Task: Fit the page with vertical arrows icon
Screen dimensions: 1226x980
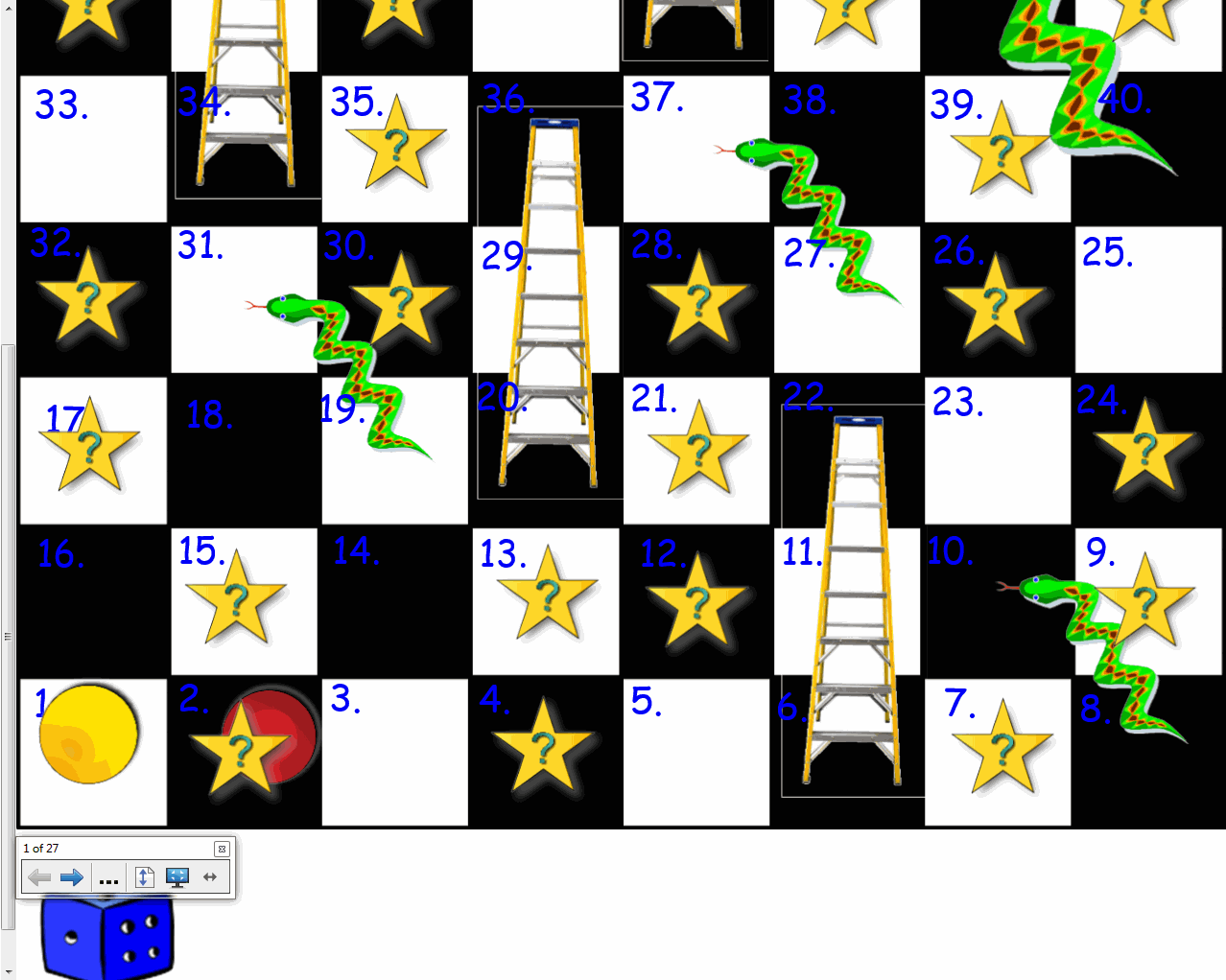Action: tap(144, 877)
